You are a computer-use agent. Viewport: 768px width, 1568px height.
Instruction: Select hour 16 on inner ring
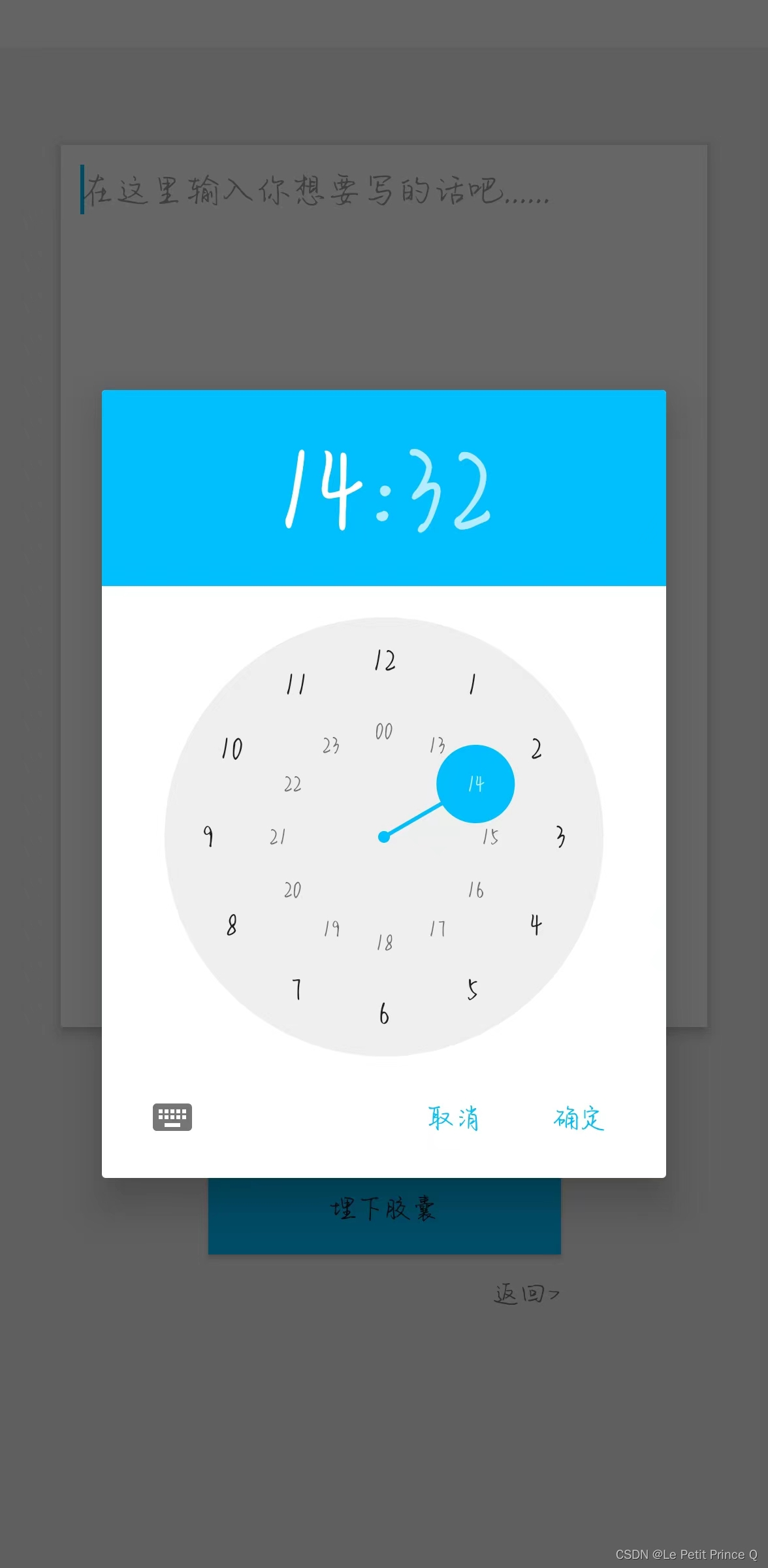(x=476, y=889)
